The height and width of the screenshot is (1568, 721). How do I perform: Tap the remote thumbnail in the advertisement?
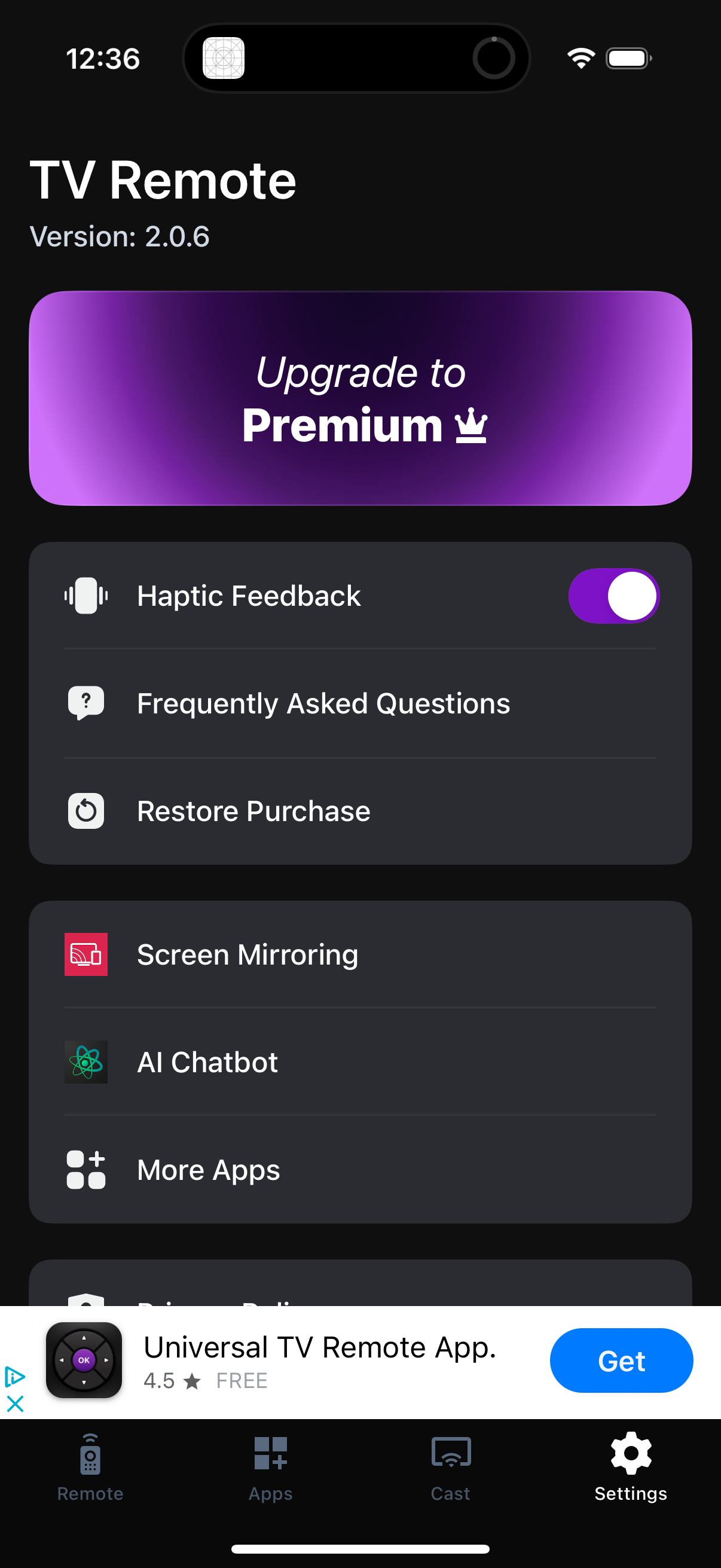pos(83,1360)
